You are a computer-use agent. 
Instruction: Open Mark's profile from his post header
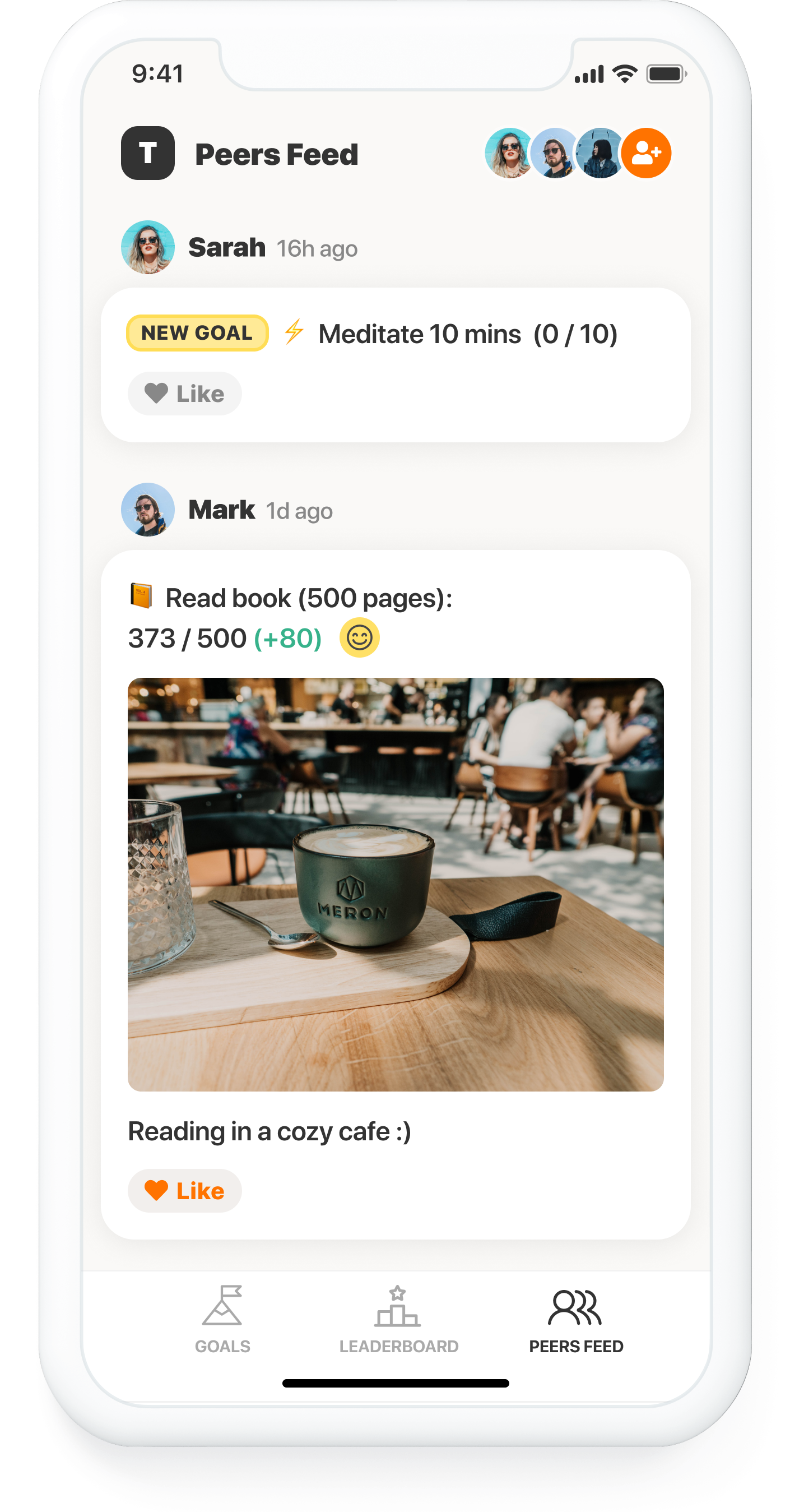click(x=148, y=510)
